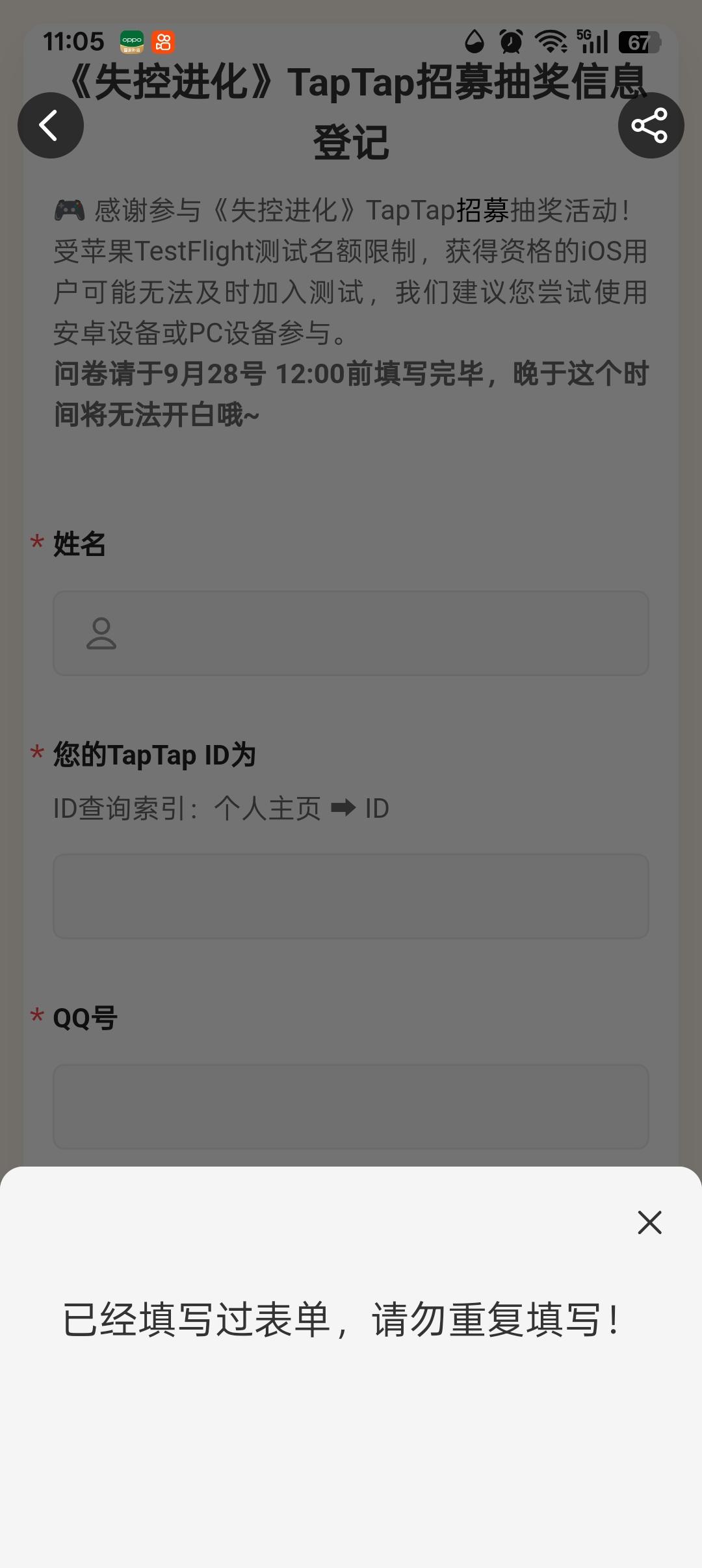Select the 姓名 name input field

pos(351,633)
